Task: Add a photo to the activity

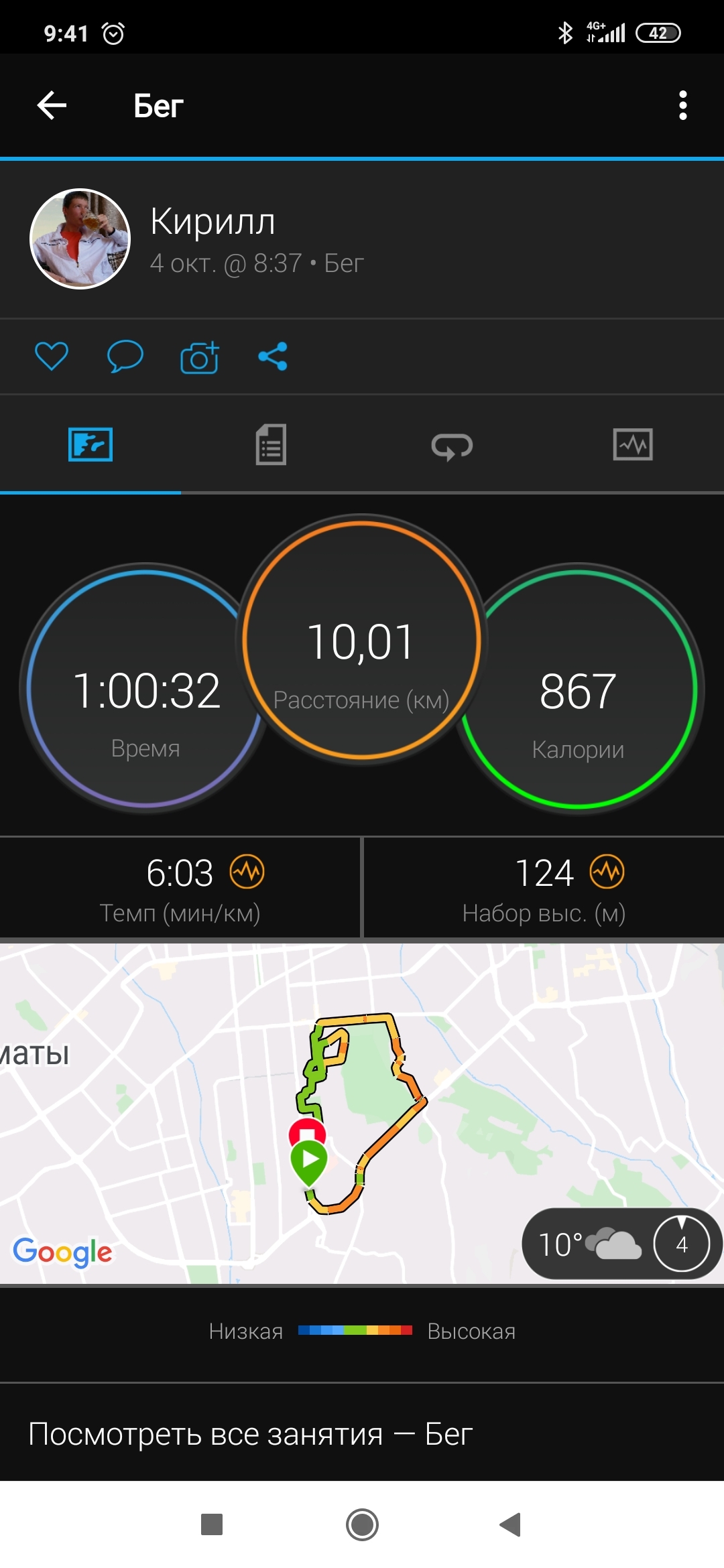Action: 199,357
